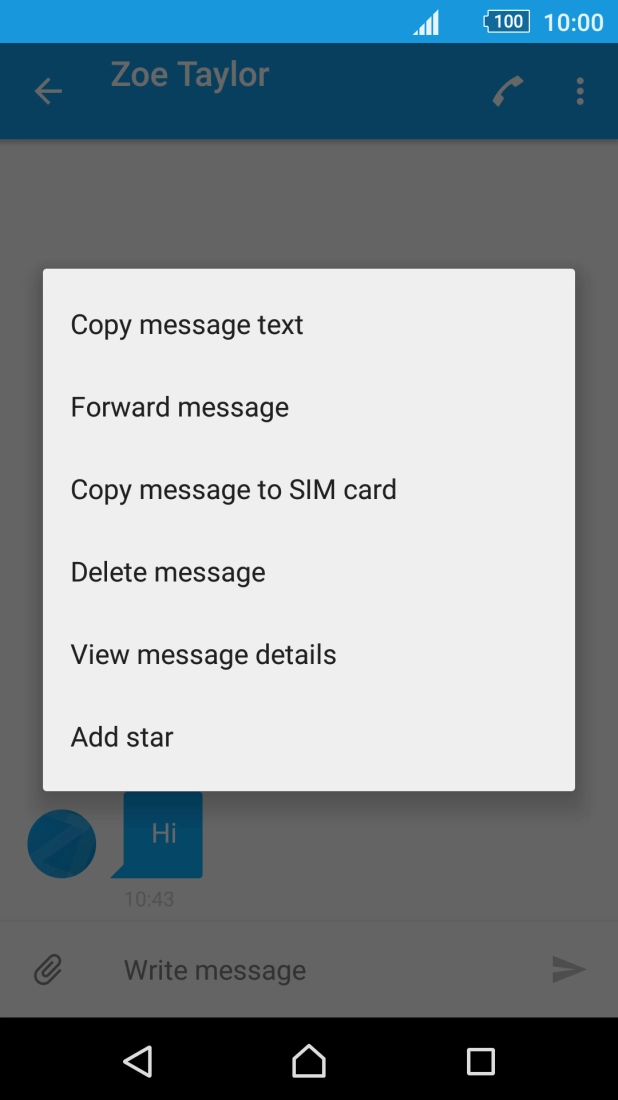Tap Copy message to SIM card
The image size is (618, 1100).
click(x=309, y=490)
